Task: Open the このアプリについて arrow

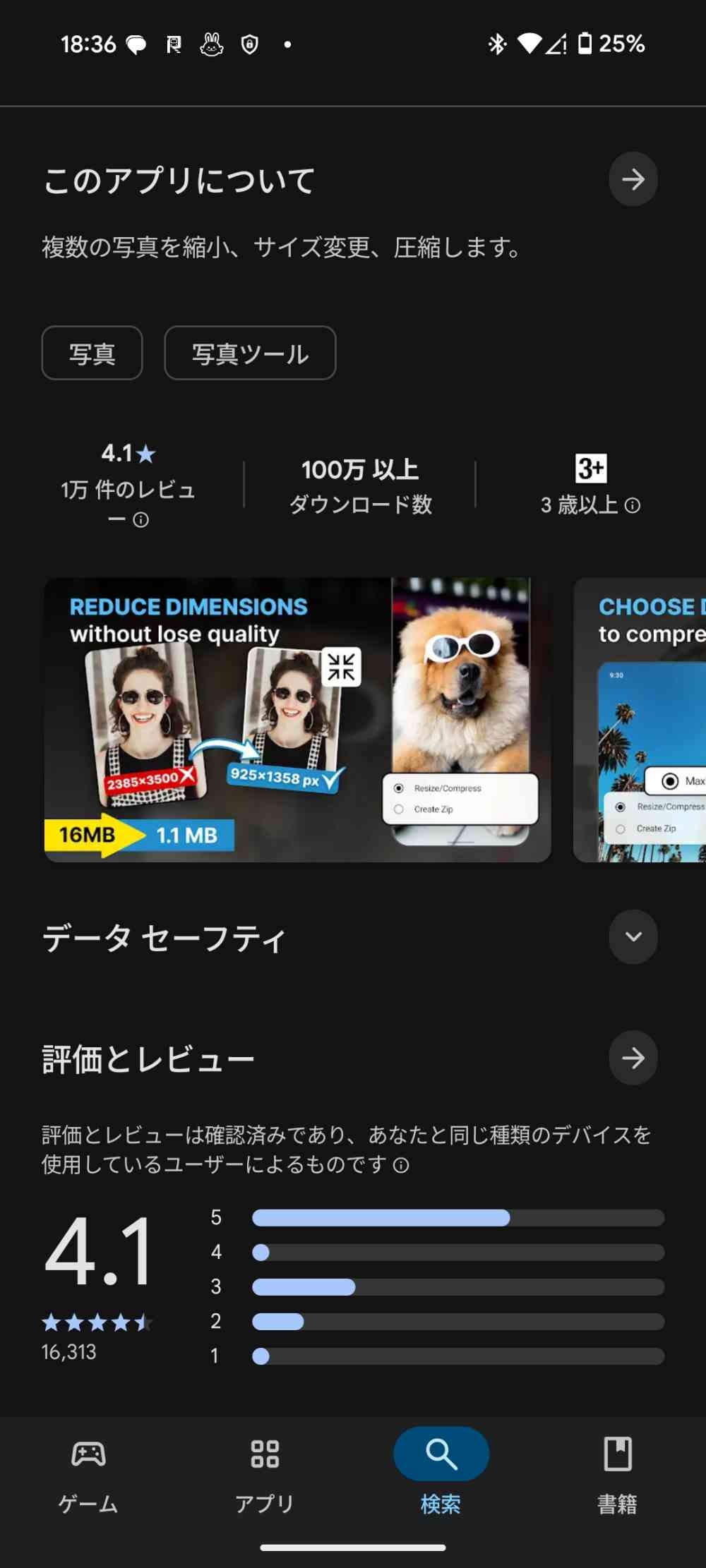Action: [x=633, y=179]
